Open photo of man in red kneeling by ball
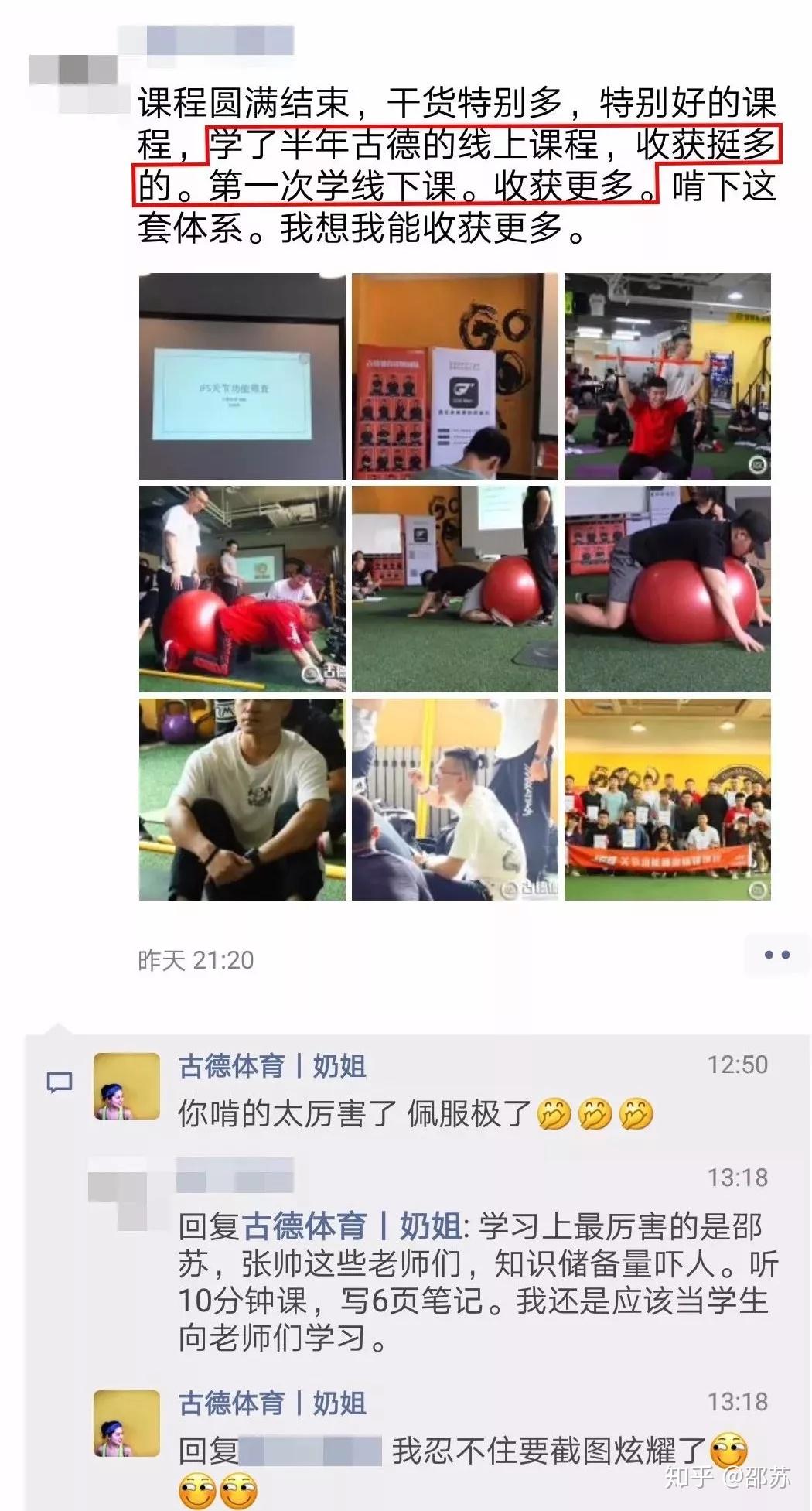 pos(242,589)
